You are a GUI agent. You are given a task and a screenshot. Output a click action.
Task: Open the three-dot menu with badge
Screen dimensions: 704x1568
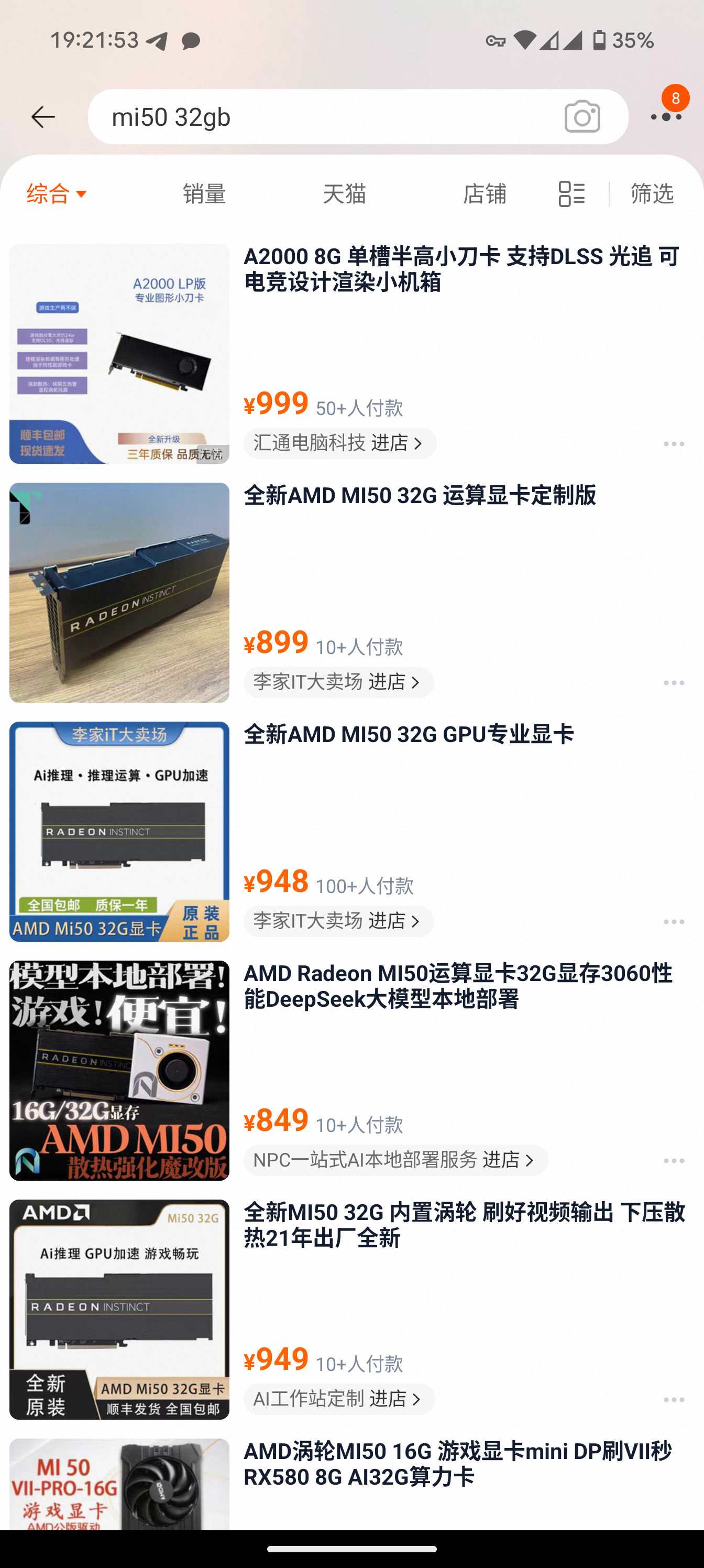pyautogui.click(x=666, y=116)
